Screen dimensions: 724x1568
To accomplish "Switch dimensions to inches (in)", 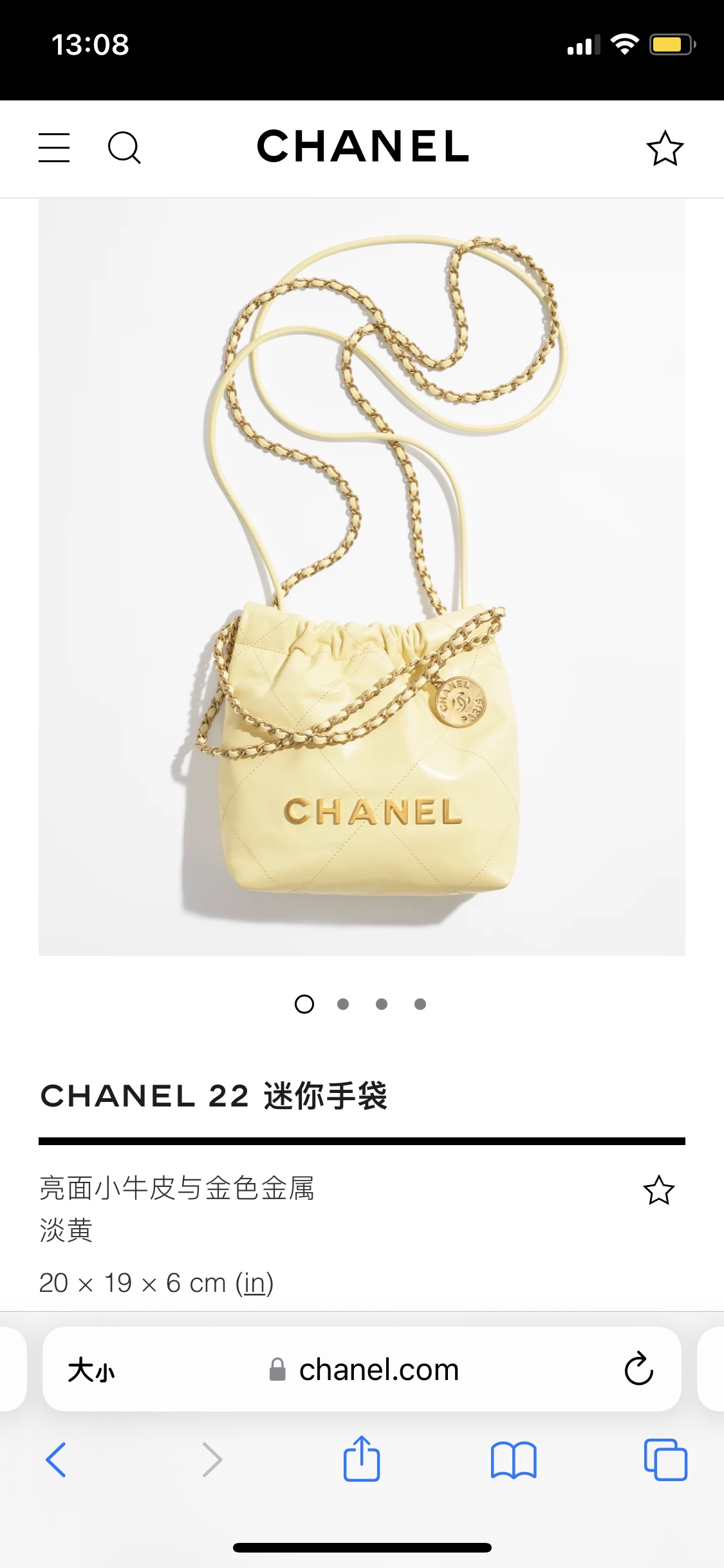I will (254, 1283).
